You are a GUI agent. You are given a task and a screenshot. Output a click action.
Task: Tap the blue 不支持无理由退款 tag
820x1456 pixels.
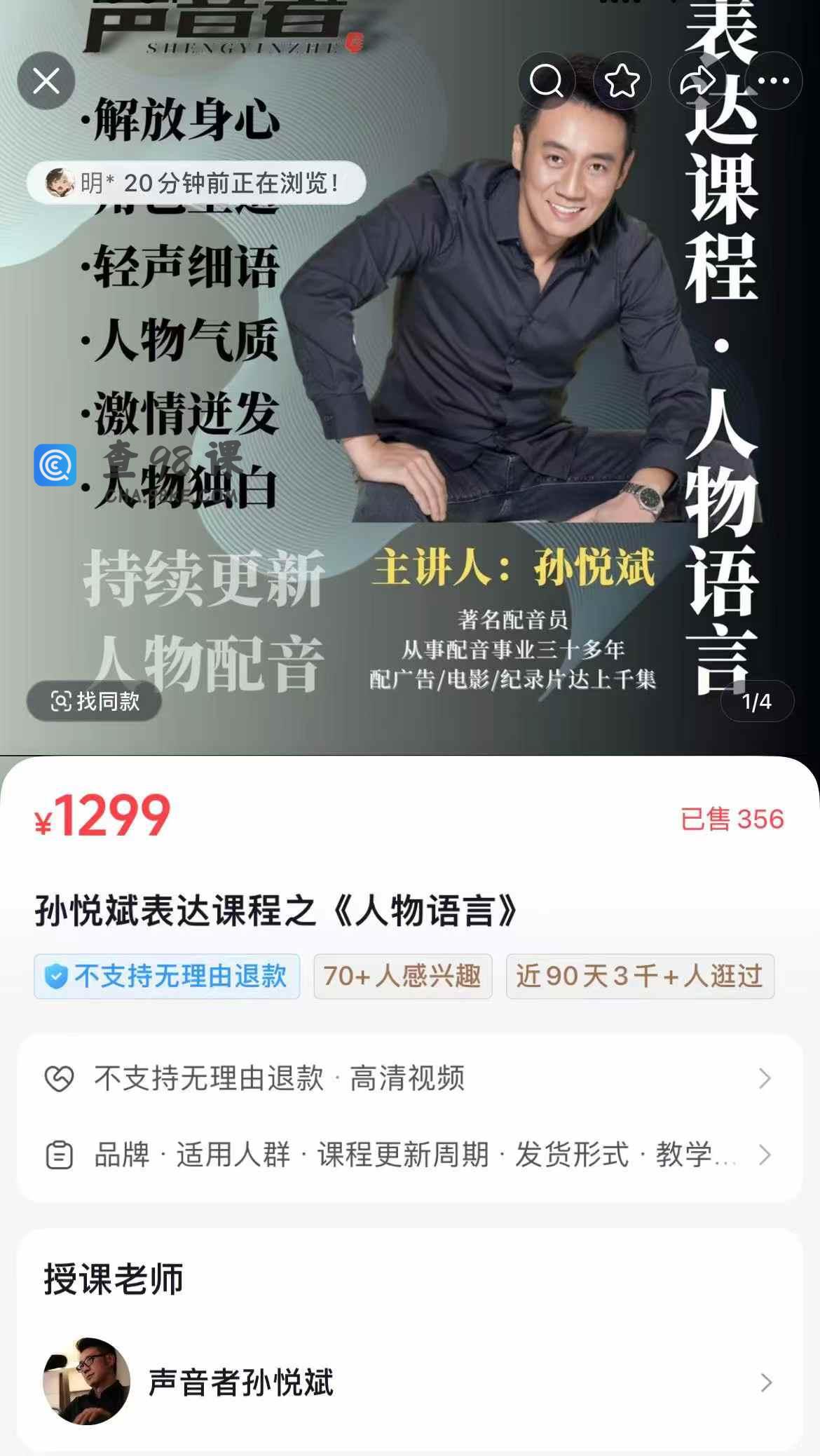(167, 976)
